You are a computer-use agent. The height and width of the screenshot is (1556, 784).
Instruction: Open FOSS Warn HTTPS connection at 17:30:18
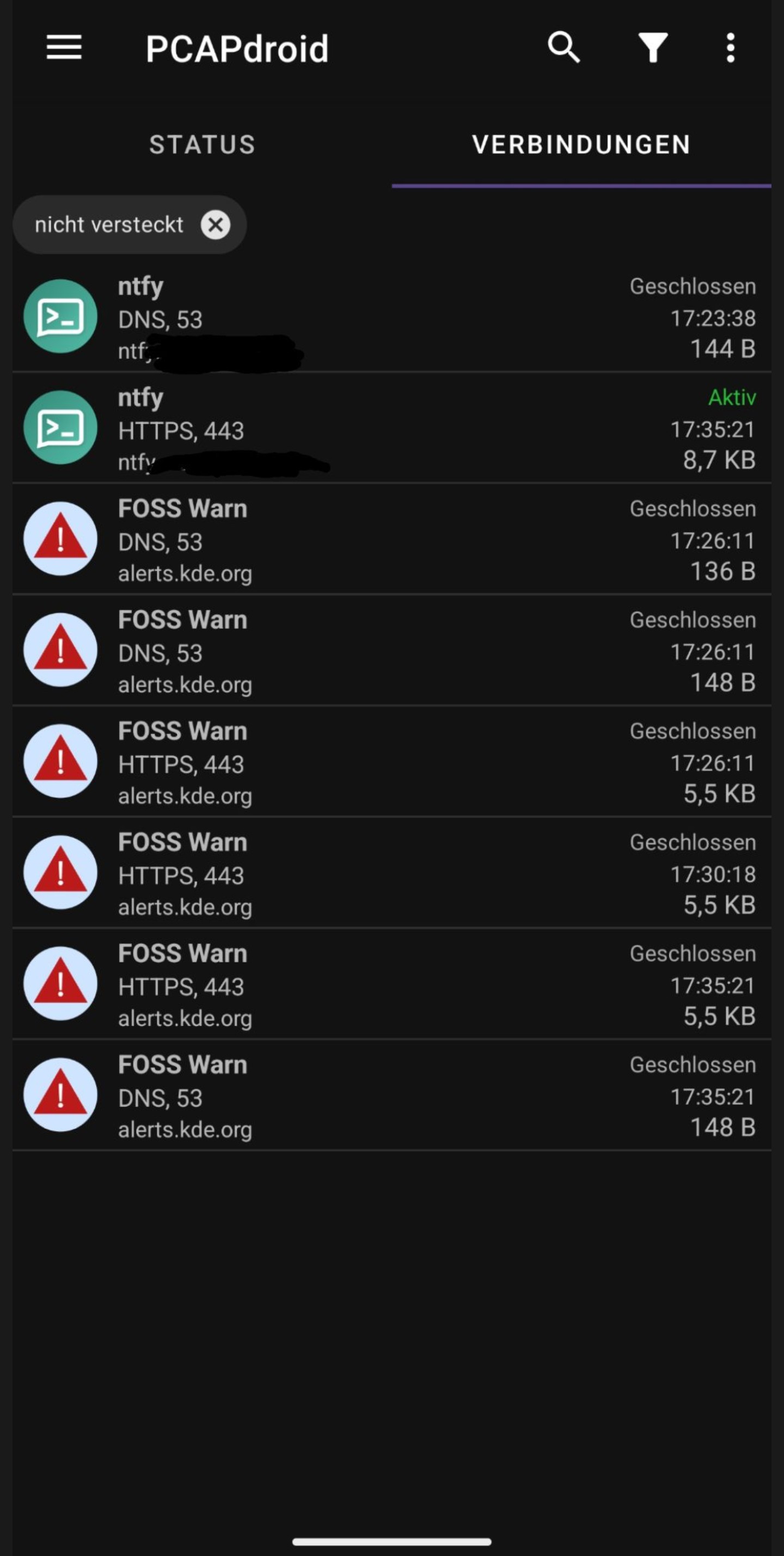coord(391,874)
